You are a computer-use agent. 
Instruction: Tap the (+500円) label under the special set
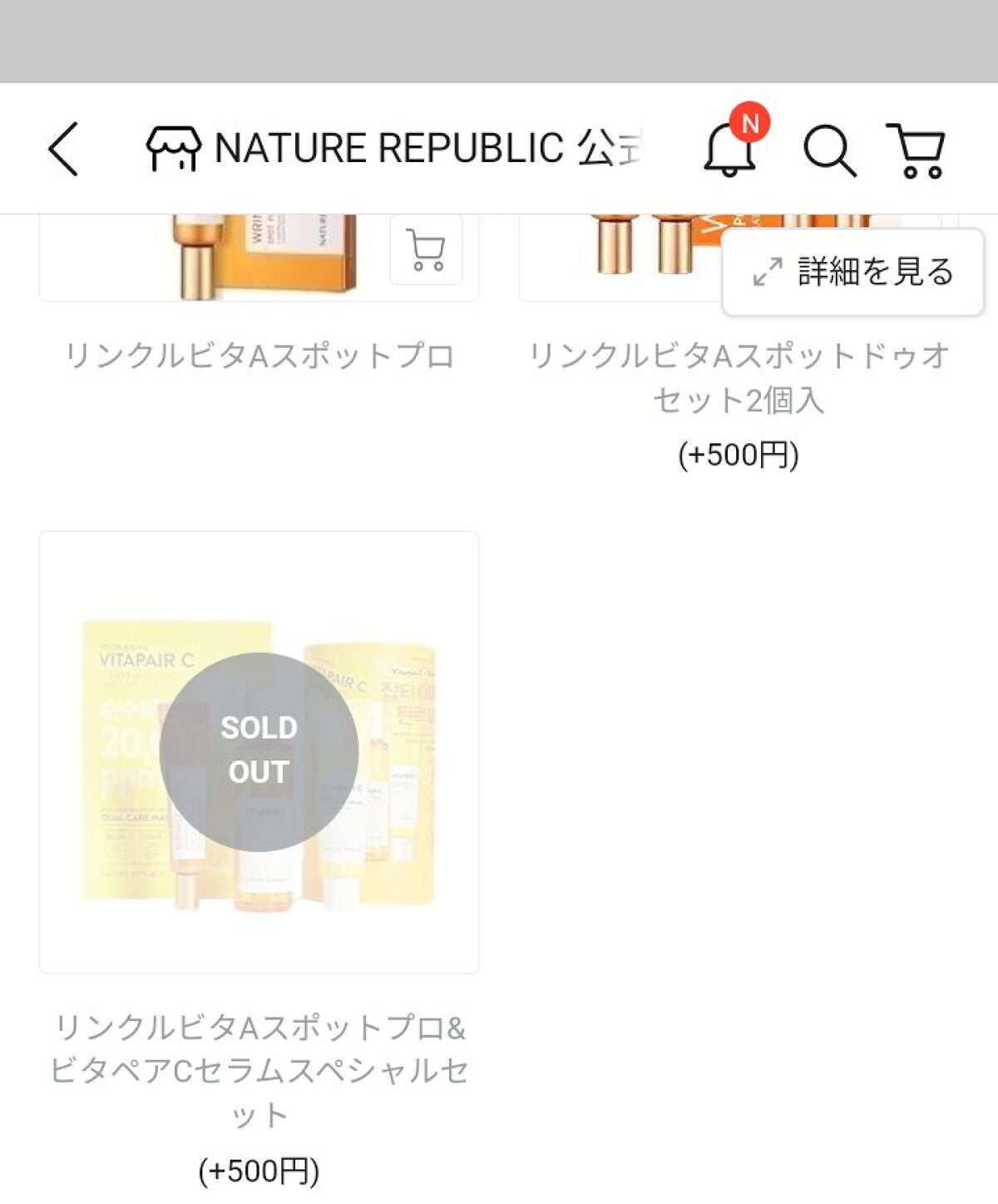tap(259, 1173)
